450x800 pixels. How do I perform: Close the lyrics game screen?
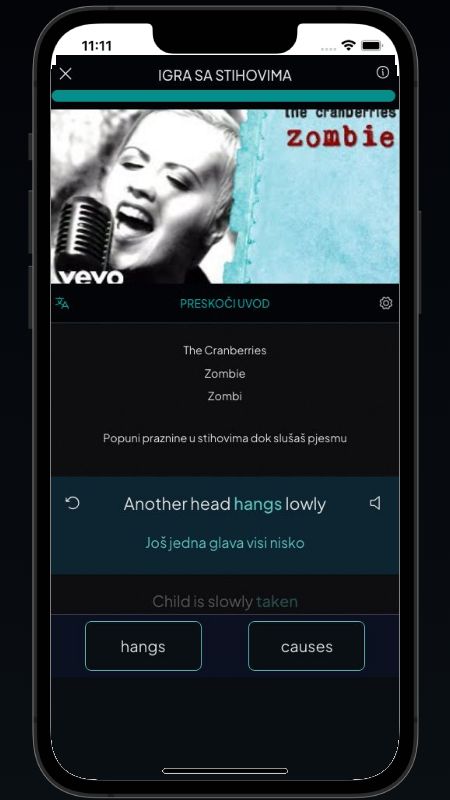coord(65,74)
